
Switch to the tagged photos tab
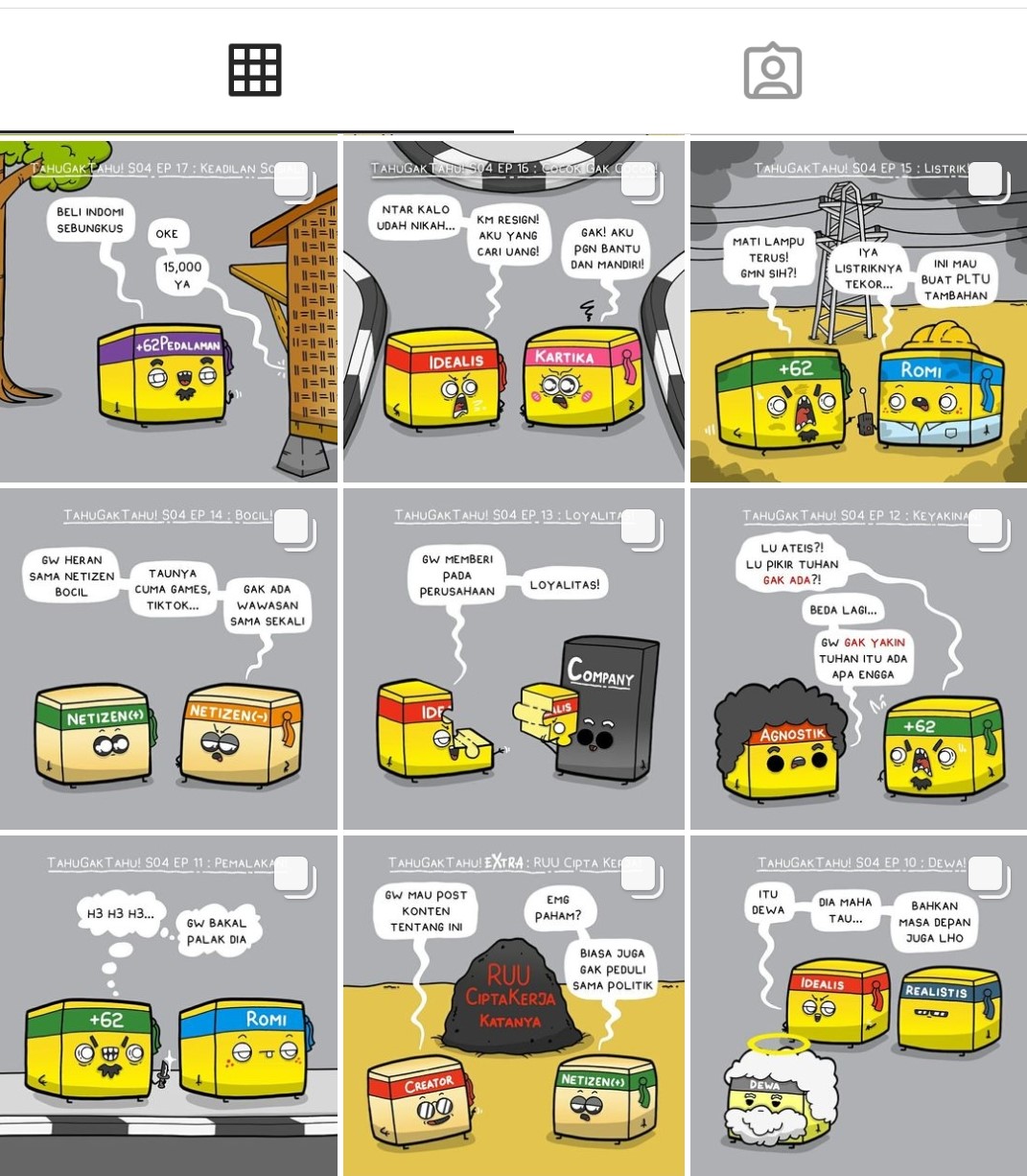click(772, 71)
